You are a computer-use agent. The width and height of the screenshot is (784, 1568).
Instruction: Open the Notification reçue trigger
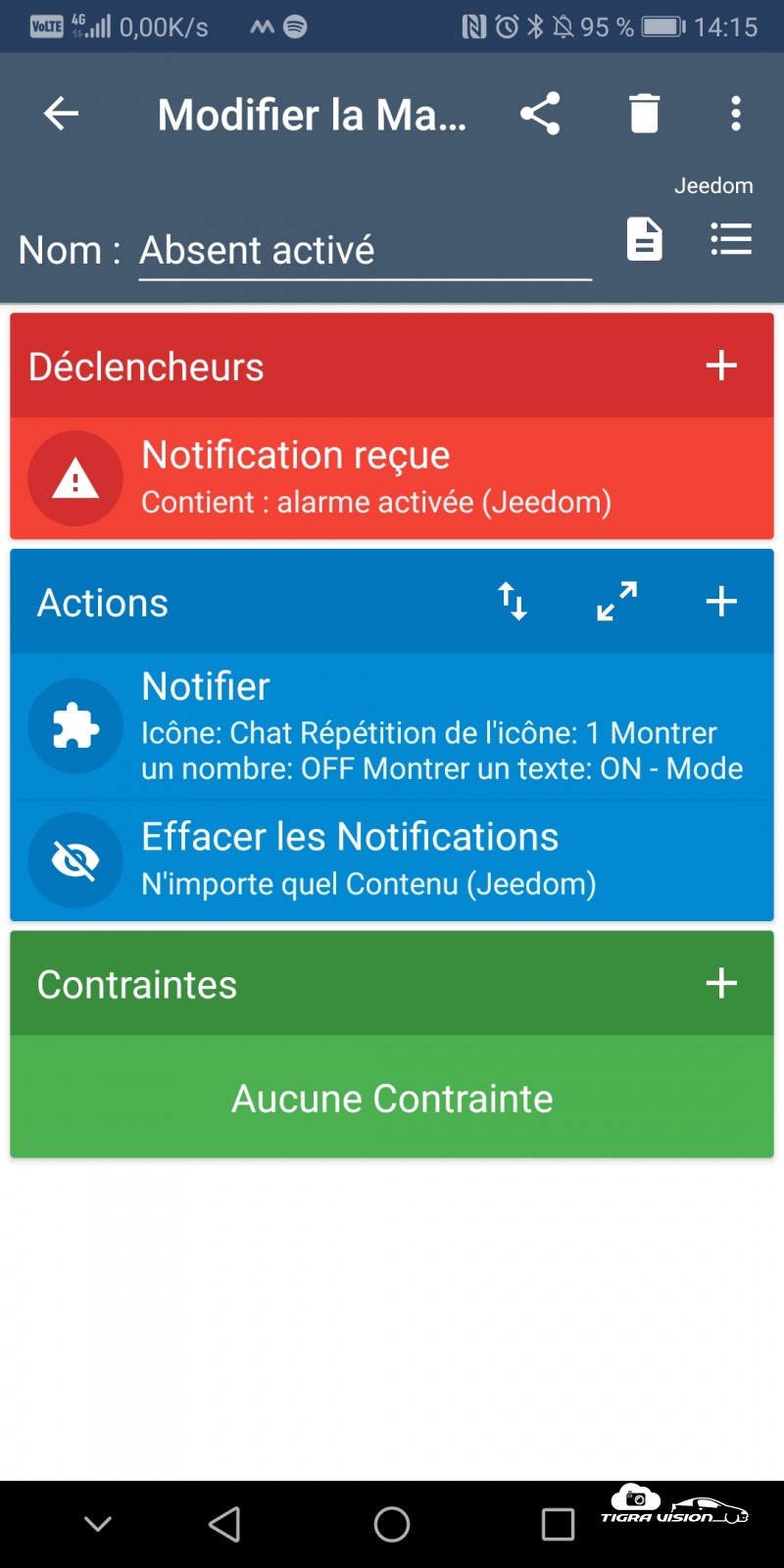tap(392, 478)
